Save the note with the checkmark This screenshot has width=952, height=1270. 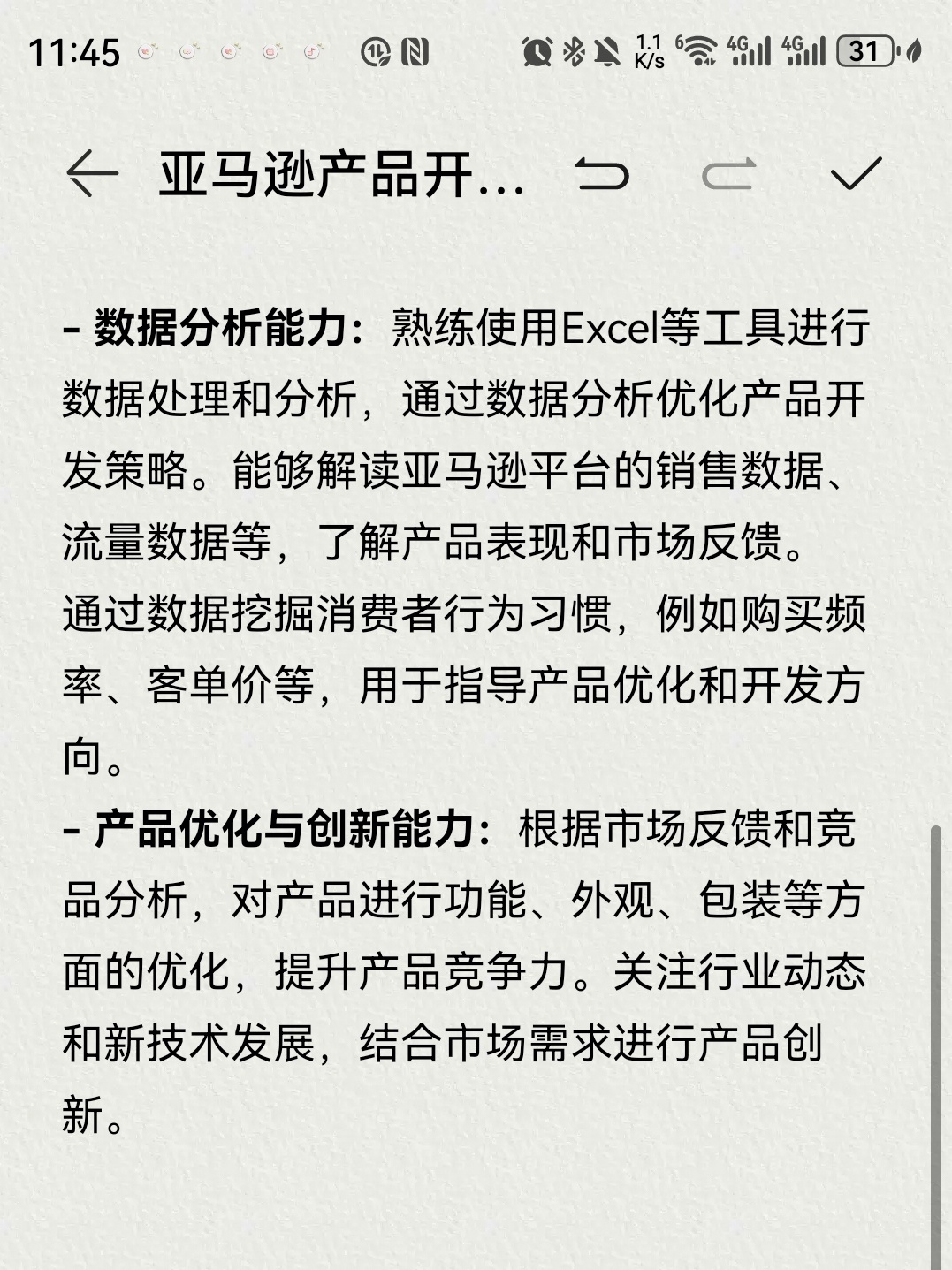856,174
